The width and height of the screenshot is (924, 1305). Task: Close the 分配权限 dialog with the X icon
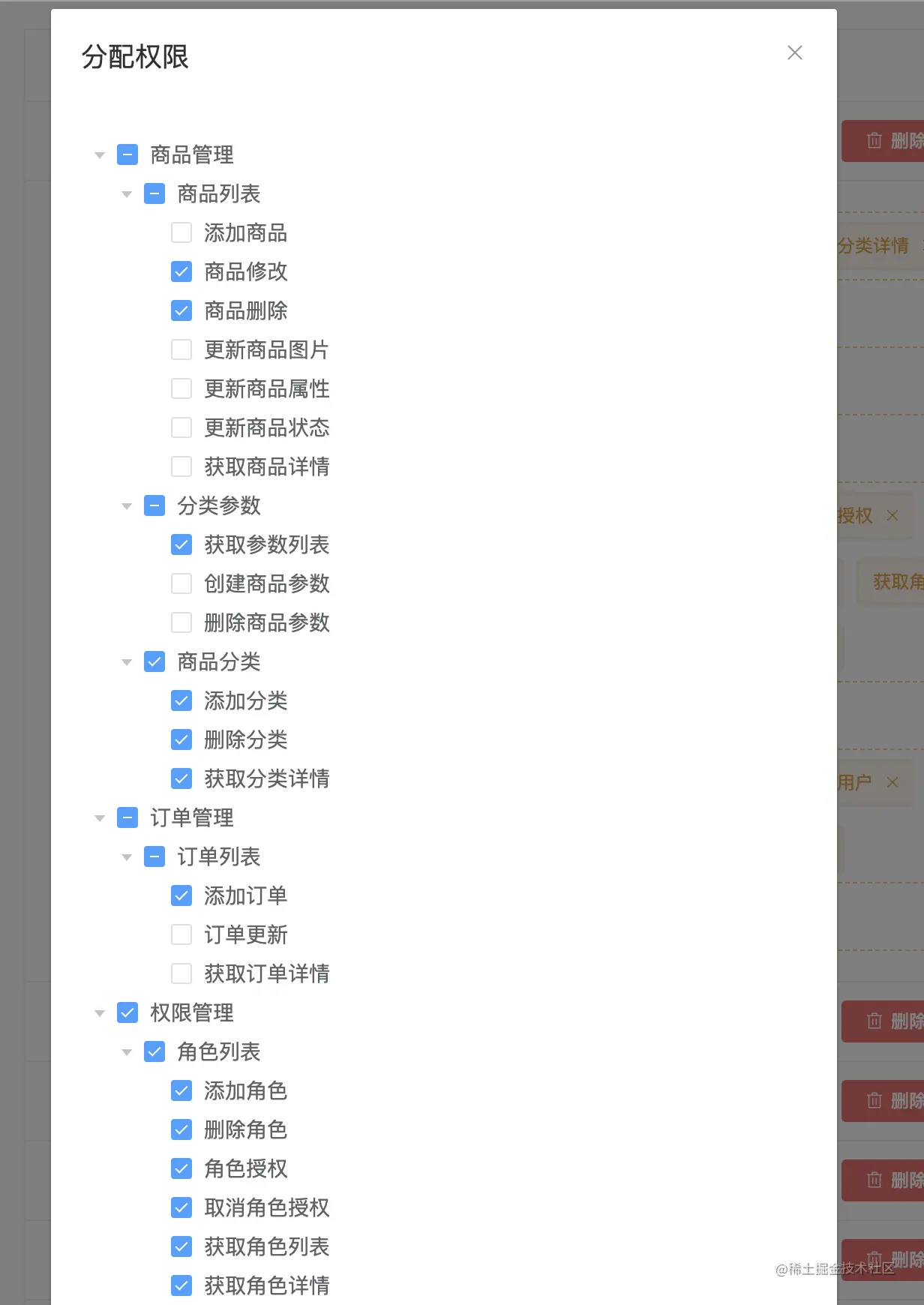coord(795,53)
